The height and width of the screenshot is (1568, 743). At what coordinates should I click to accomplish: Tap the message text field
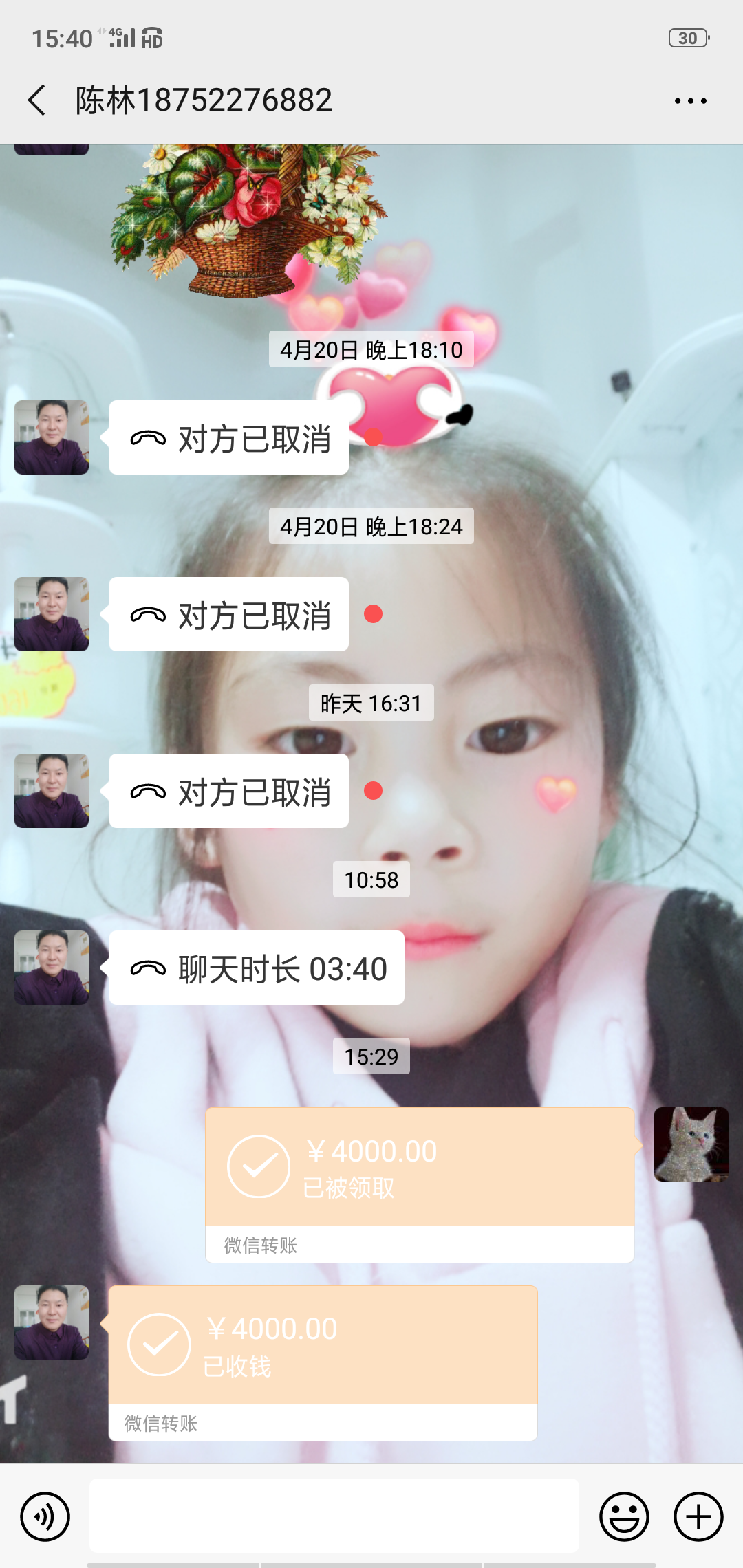(334, 1516)
